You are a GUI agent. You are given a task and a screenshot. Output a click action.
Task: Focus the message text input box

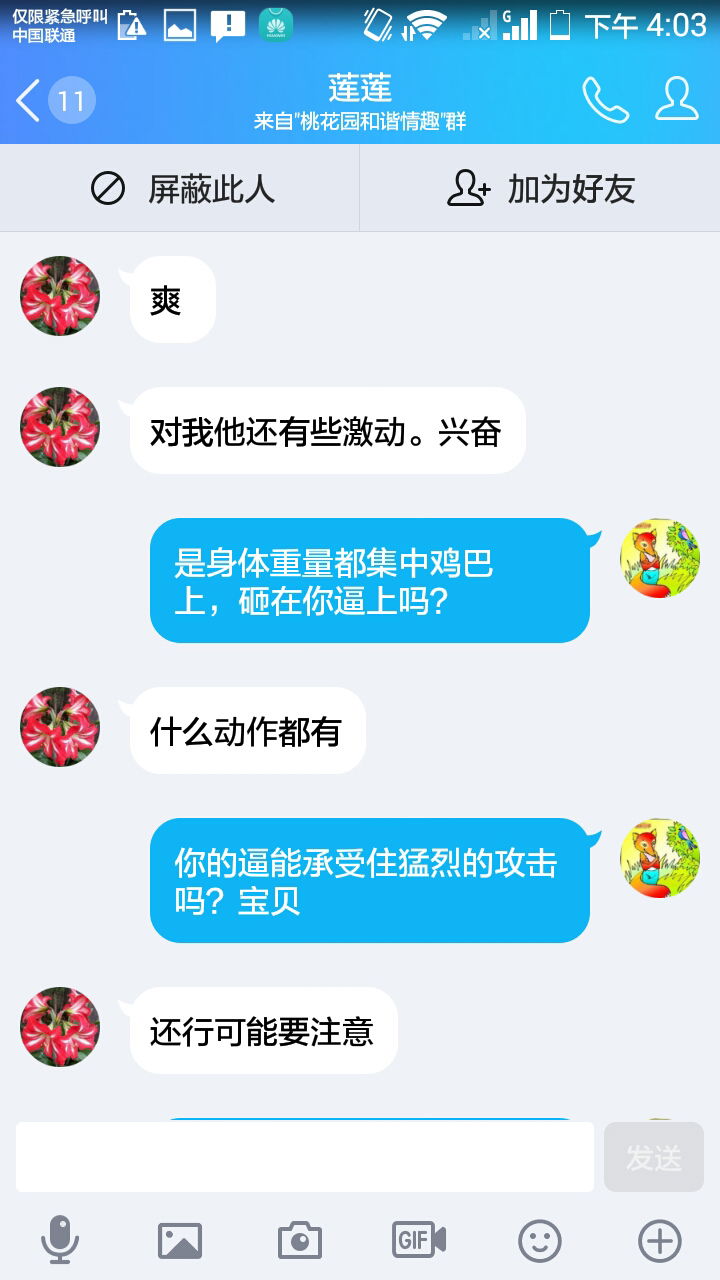click(304, 1157)
